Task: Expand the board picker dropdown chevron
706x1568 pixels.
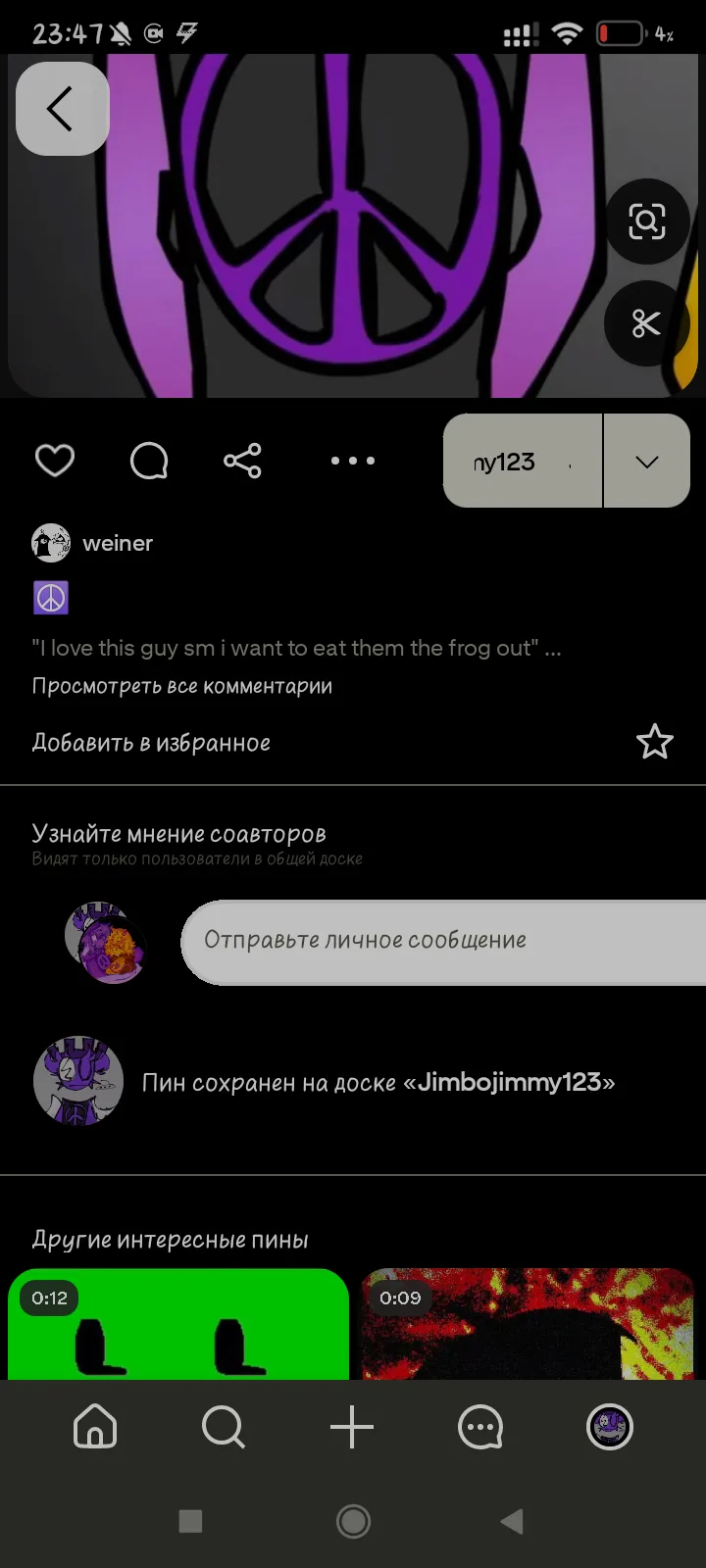Action: pos(646,462)
